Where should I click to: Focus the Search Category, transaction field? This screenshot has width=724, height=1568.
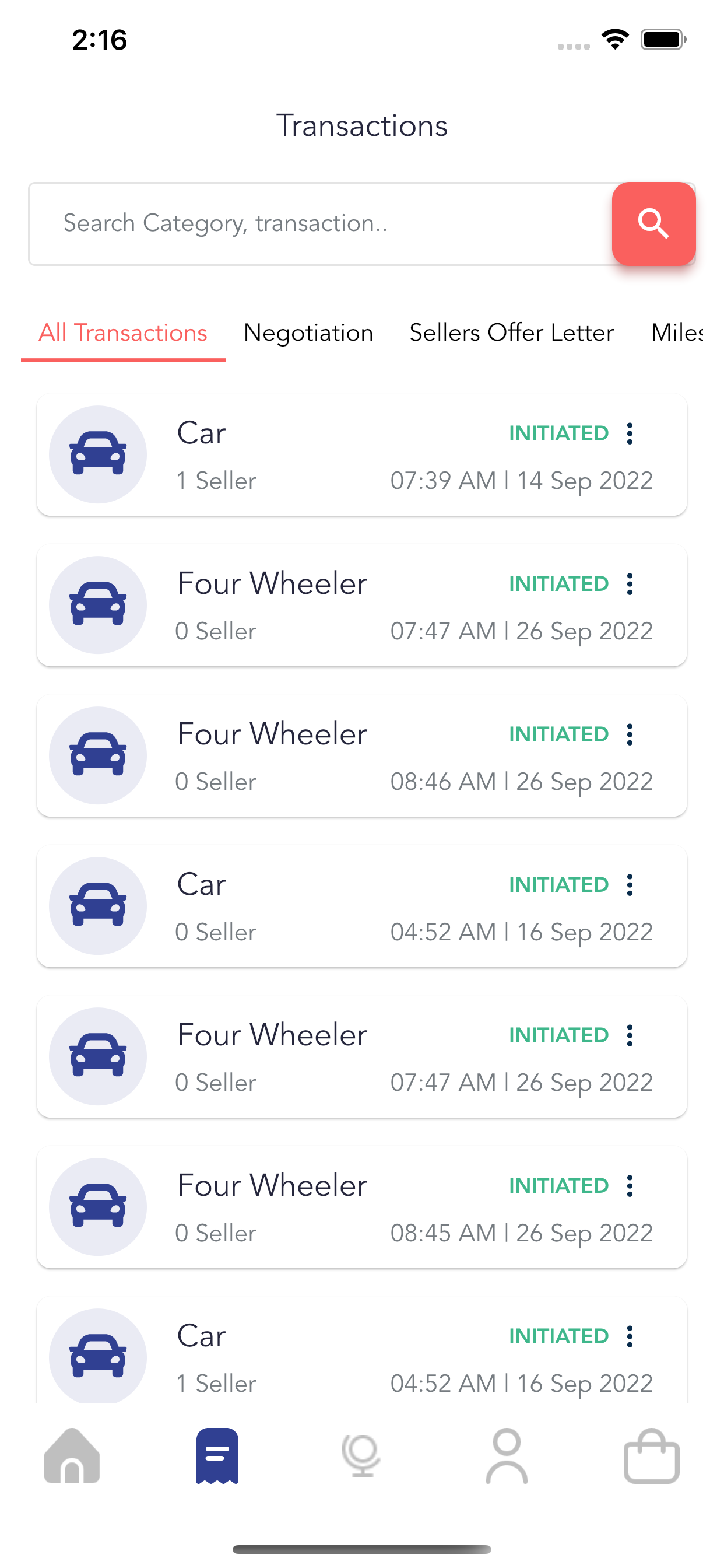(321, 223)
